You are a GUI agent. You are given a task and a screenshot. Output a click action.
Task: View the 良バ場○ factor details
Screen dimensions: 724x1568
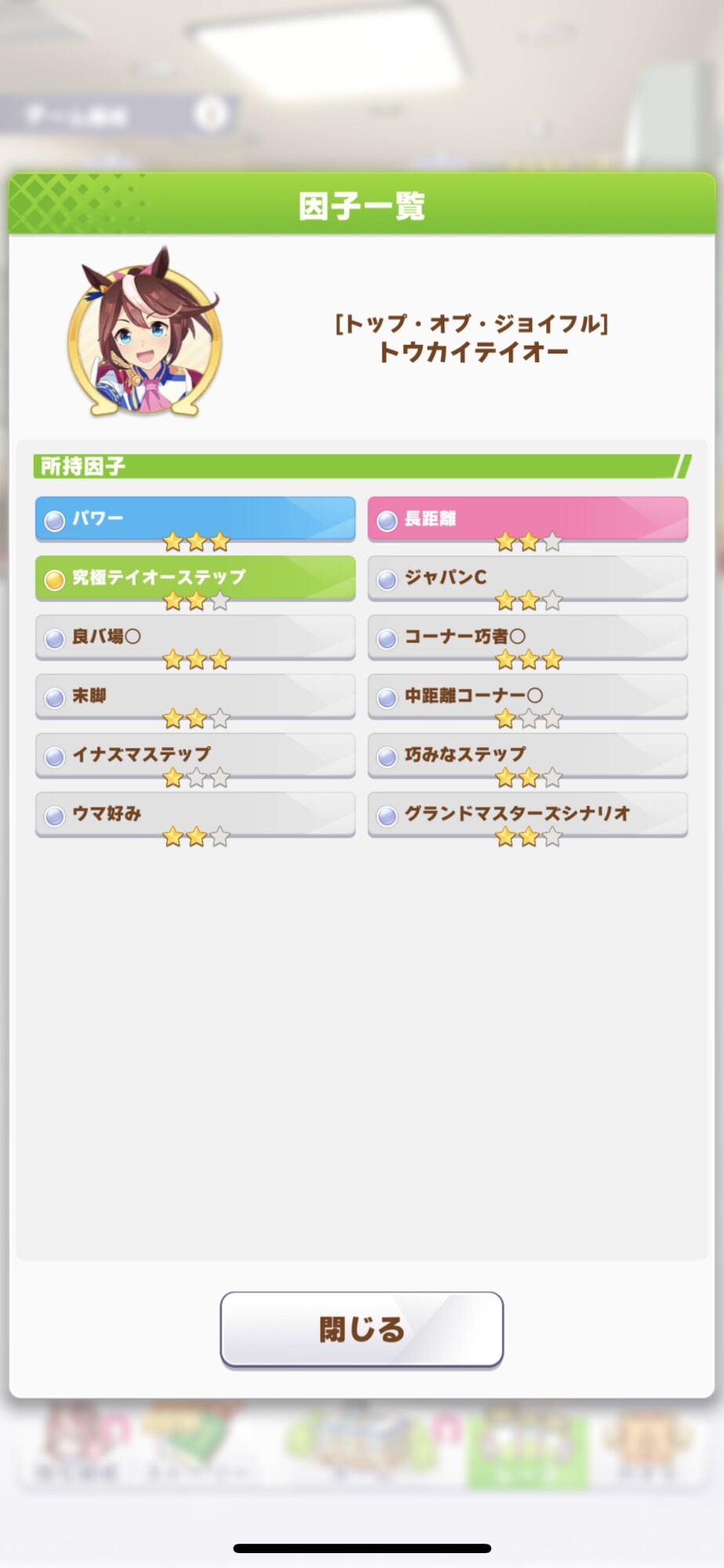[195, 637]
